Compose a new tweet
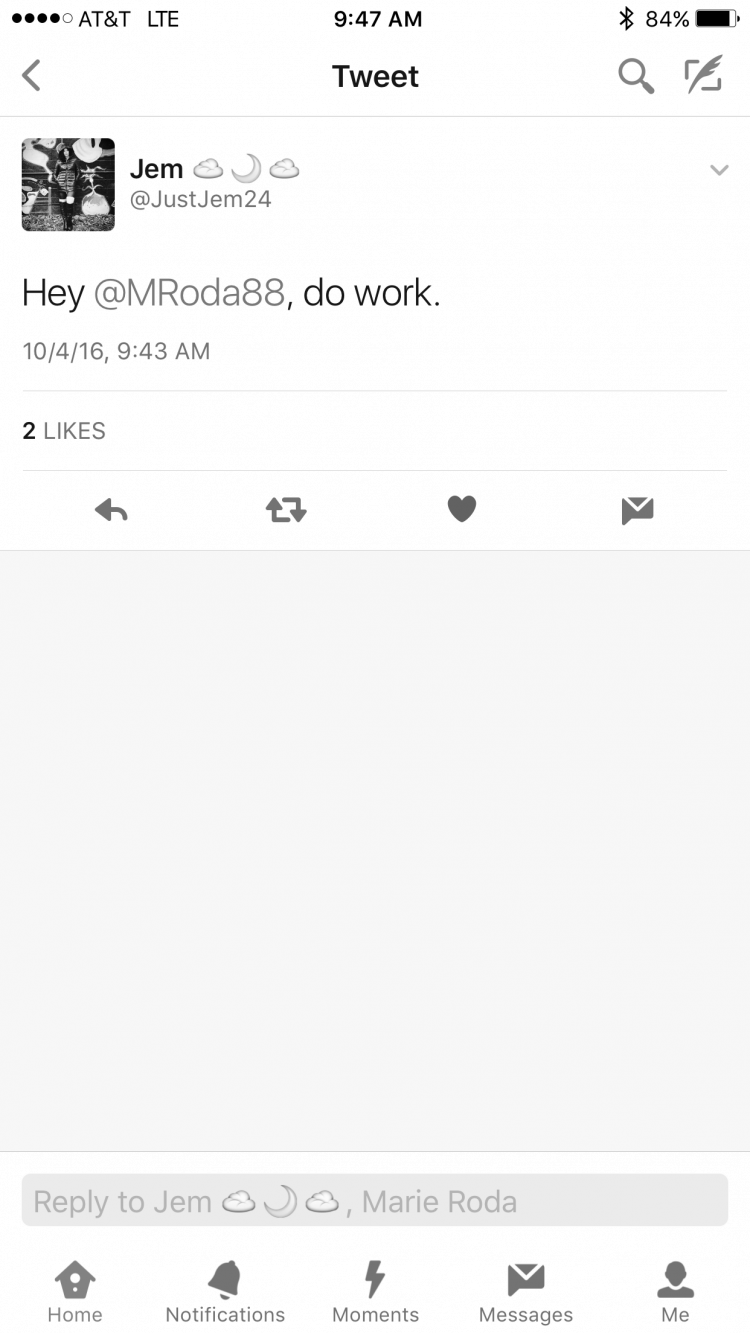750x1333 pixels. coord(704,76)
